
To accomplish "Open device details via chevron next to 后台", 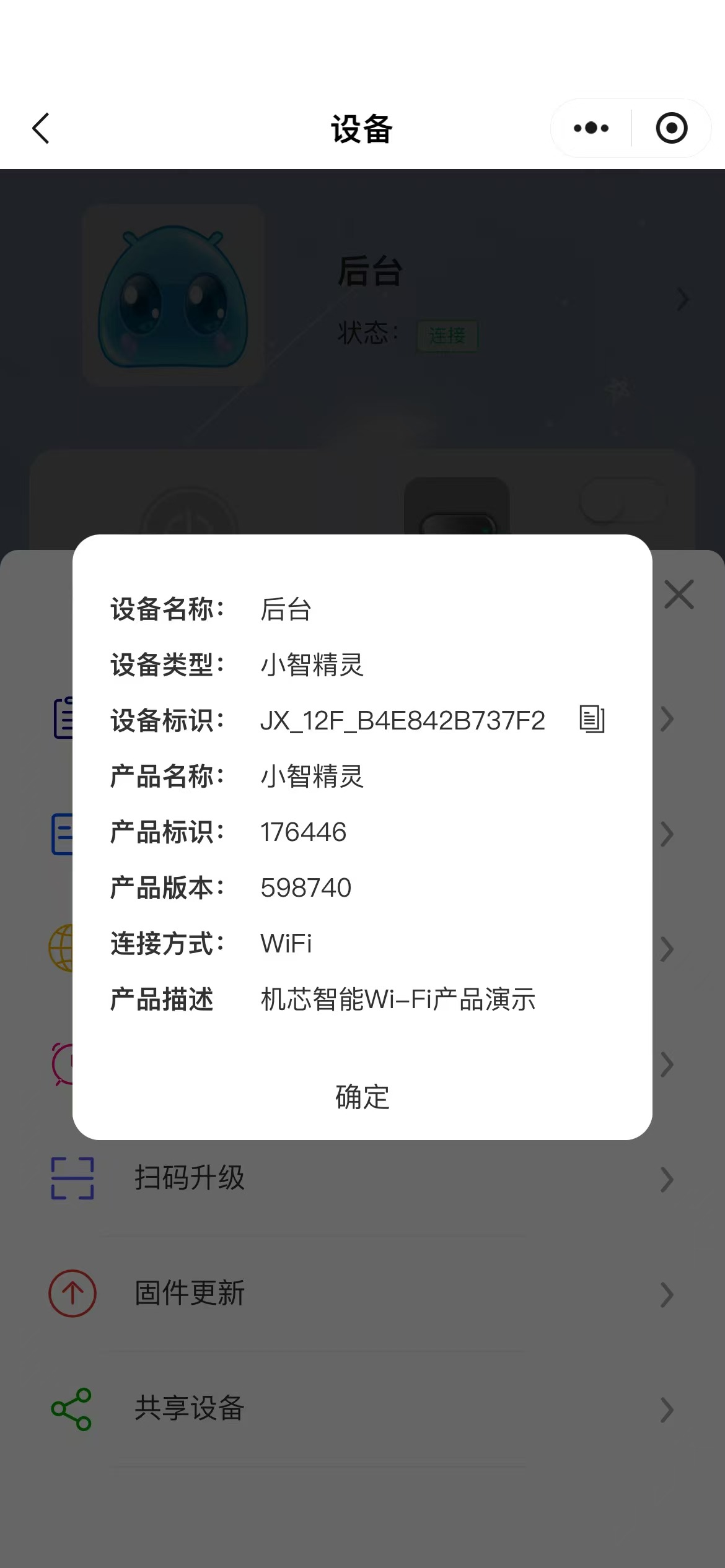I will coord(683,300).
